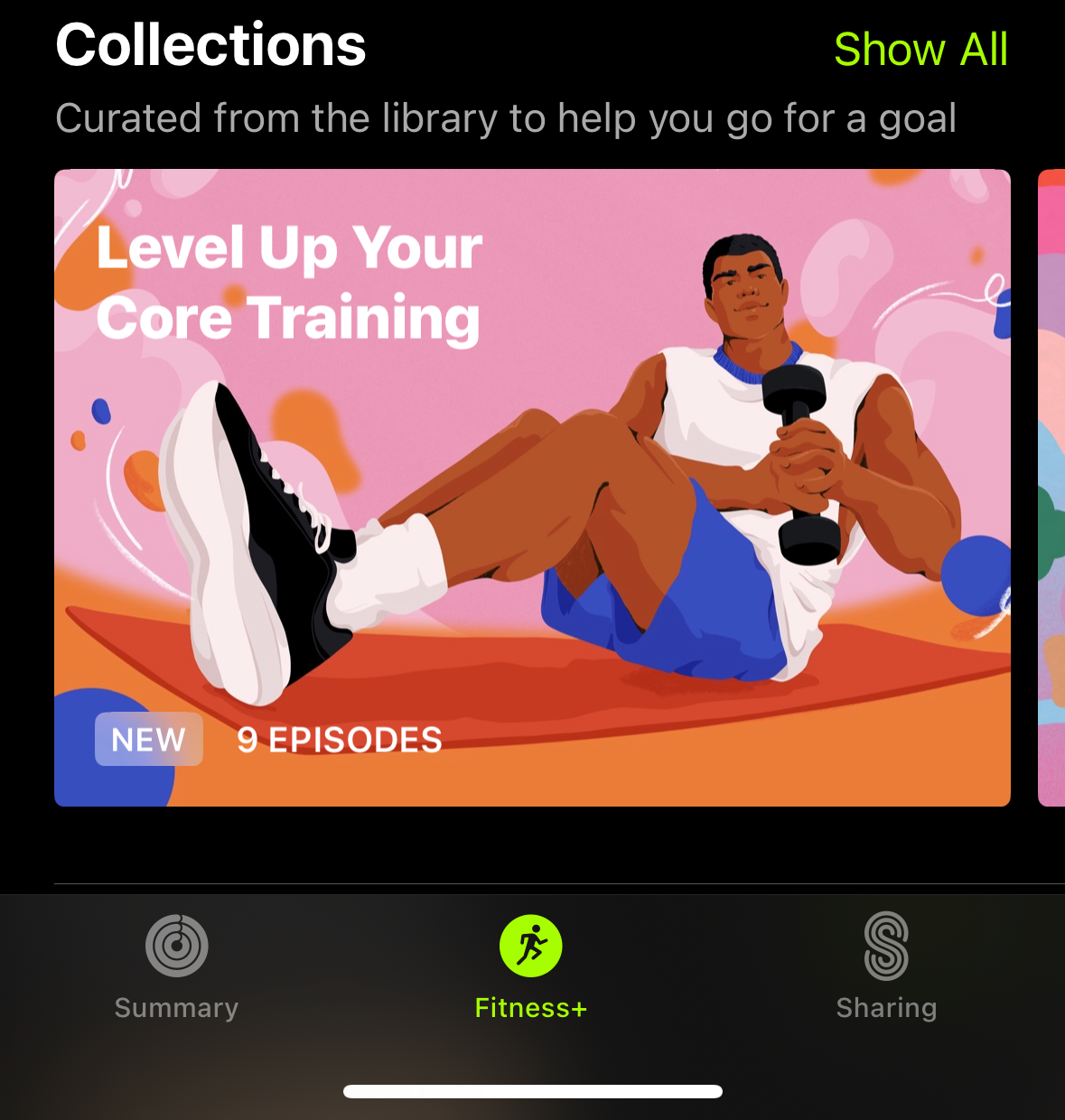This screenshot has width=1065, height=1120.
Task: Select the Fitness+ tab
Action: pos(531,968)
